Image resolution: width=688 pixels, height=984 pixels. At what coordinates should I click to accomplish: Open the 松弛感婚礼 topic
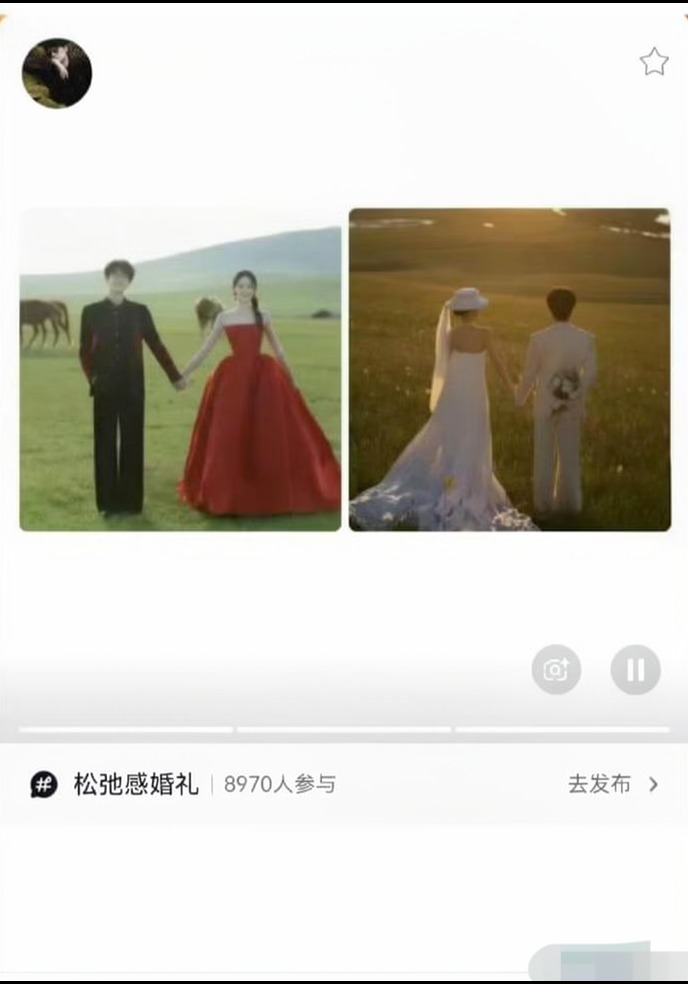[x=136, y=784]
